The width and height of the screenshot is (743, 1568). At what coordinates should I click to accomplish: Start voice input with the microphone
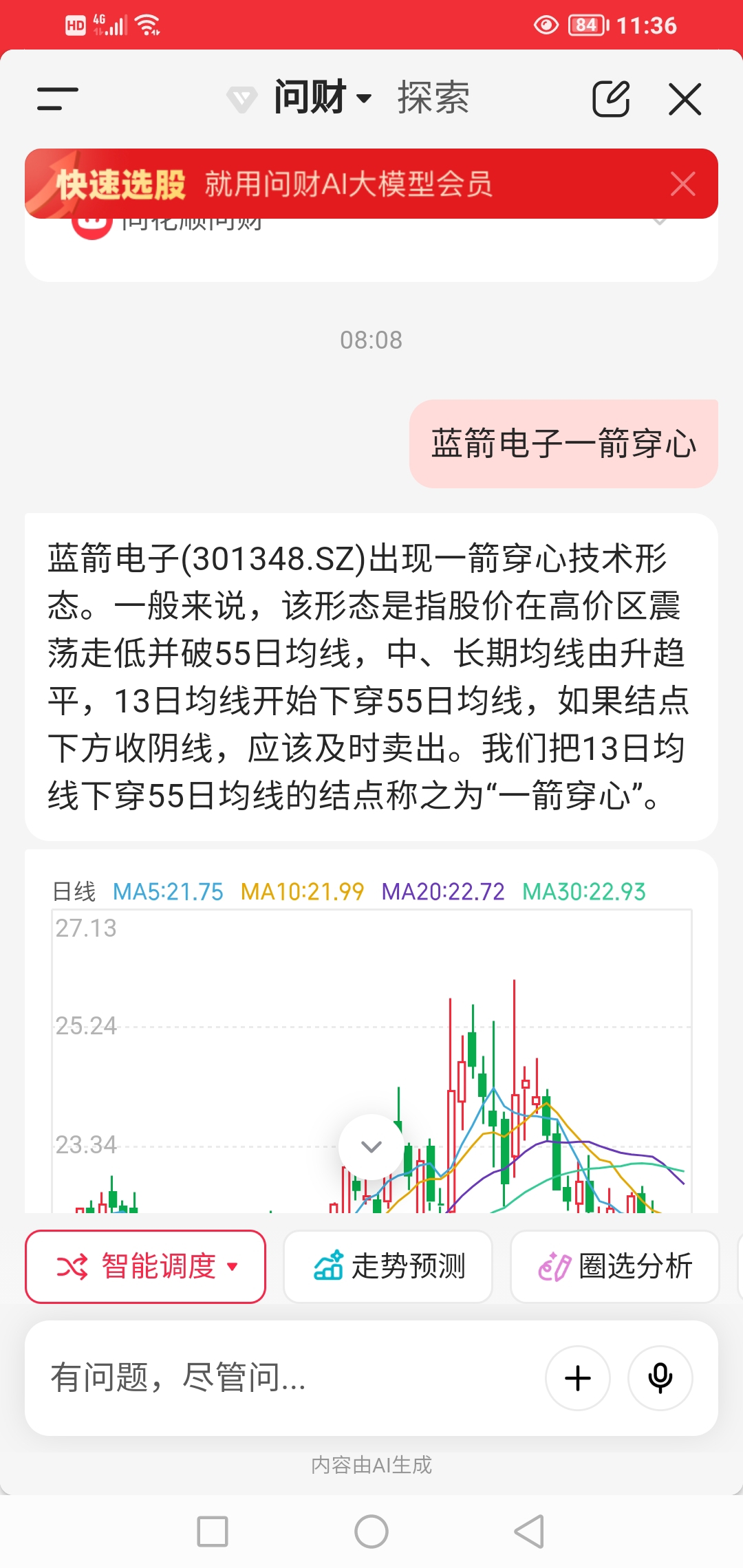(660, 1378)
